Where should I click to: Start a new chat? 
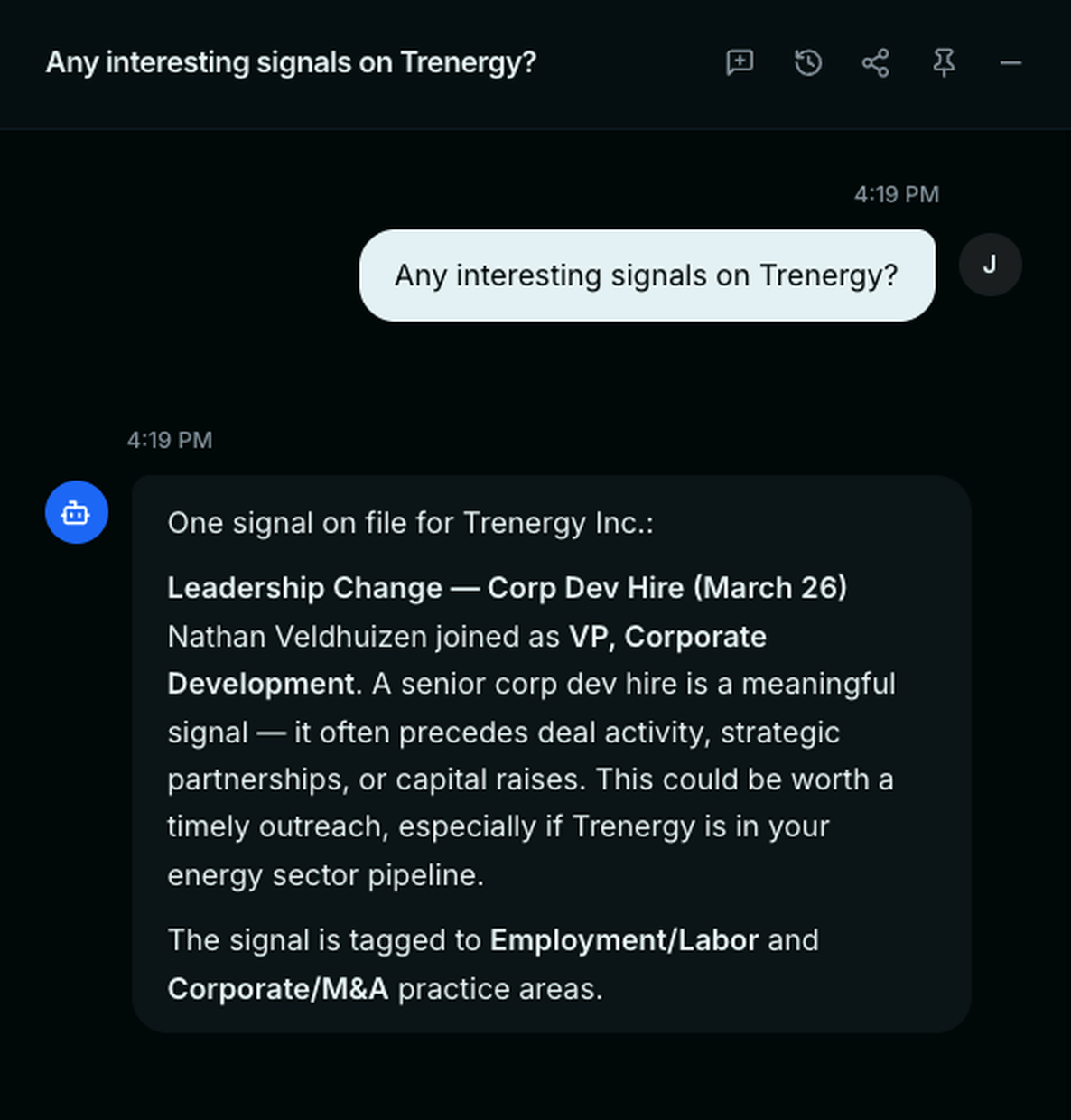pos(740,62)
